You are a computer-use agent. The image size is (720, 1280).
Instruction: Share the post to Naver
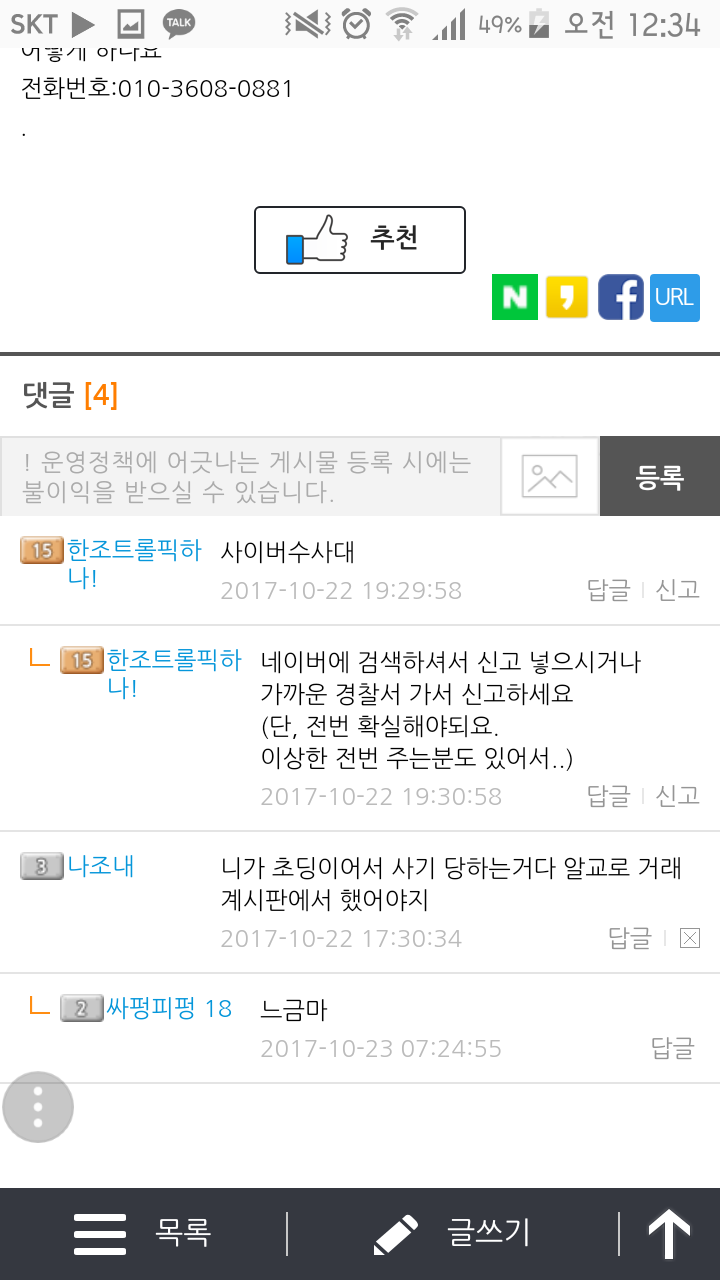(x=514, y=297)
